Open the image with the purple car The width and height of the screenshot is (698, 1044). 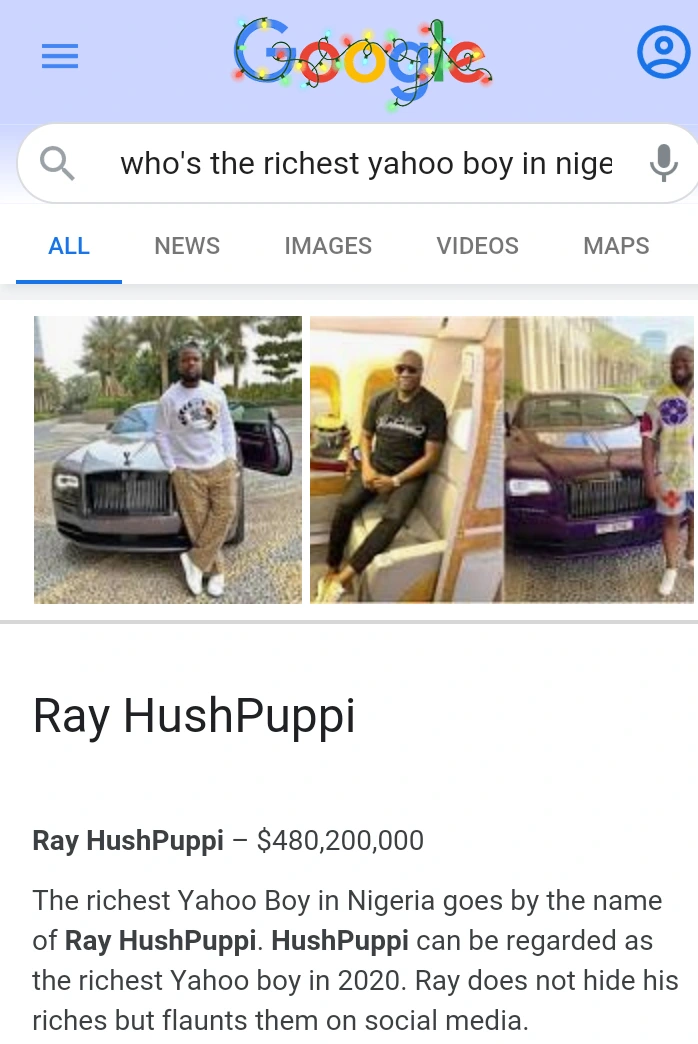click(598, 459)
